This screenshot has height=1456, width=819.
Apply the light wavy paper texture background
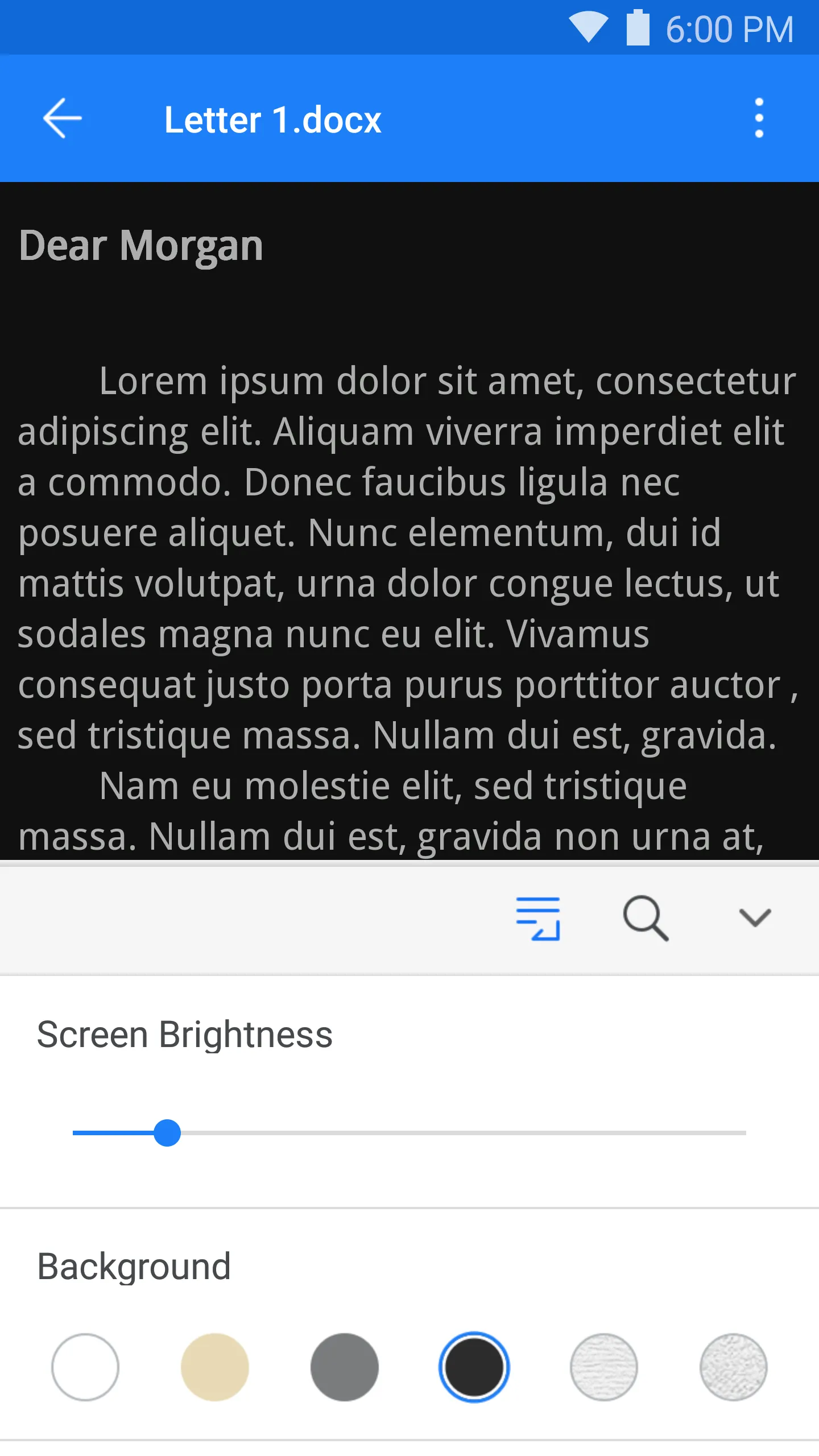tap(604, 1367)
